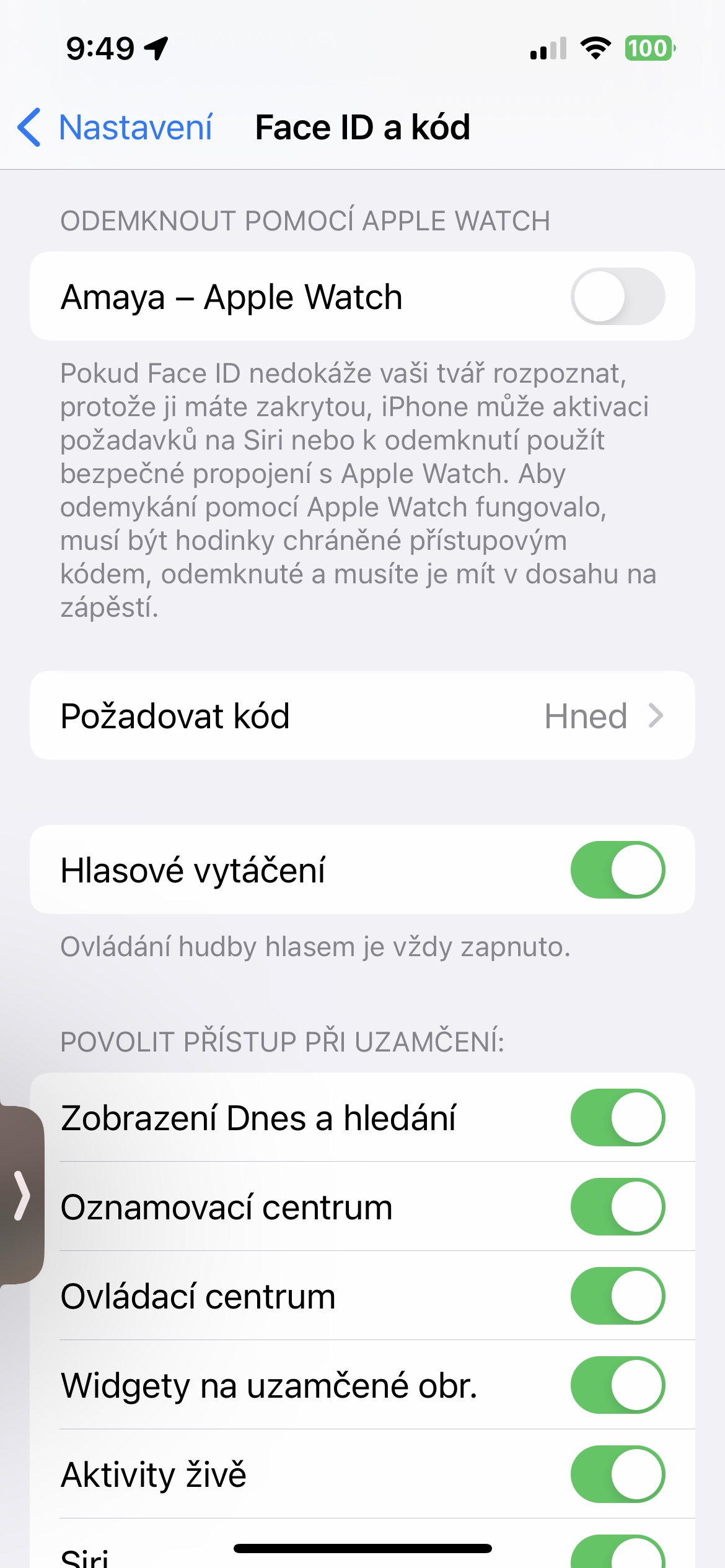Go back to Nastavení
This screenshot has height=1568, width=725.
pyautogui.click(x=115, y=128)
